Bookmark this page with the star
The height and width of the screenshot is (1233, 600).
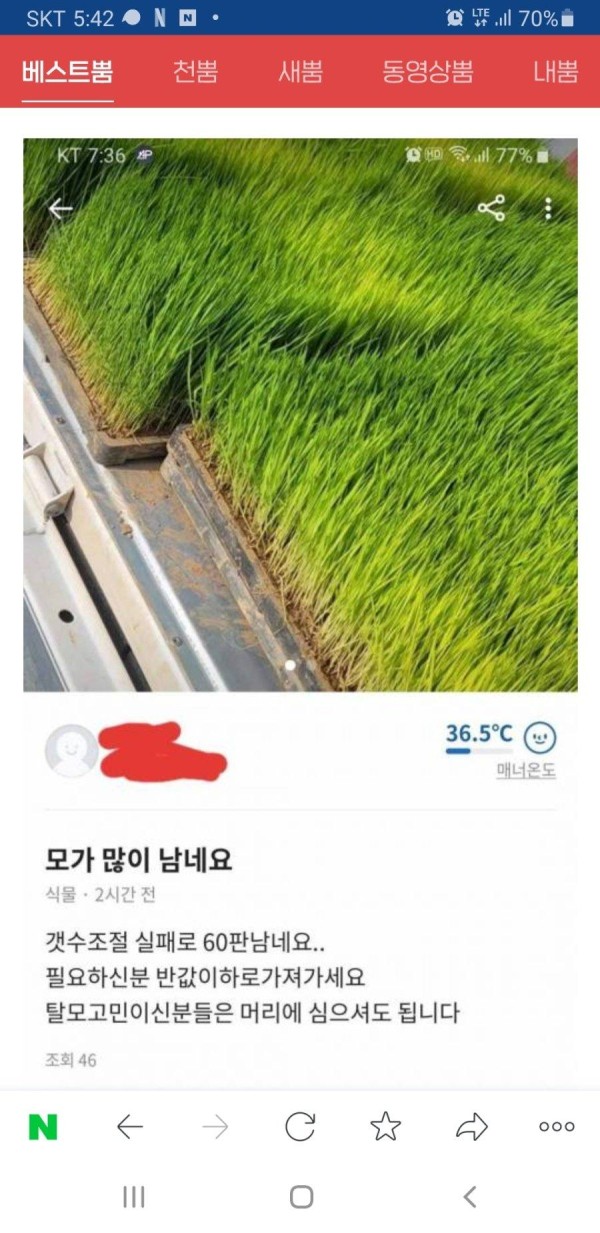pyautogui.click(x=385, y=1127)
